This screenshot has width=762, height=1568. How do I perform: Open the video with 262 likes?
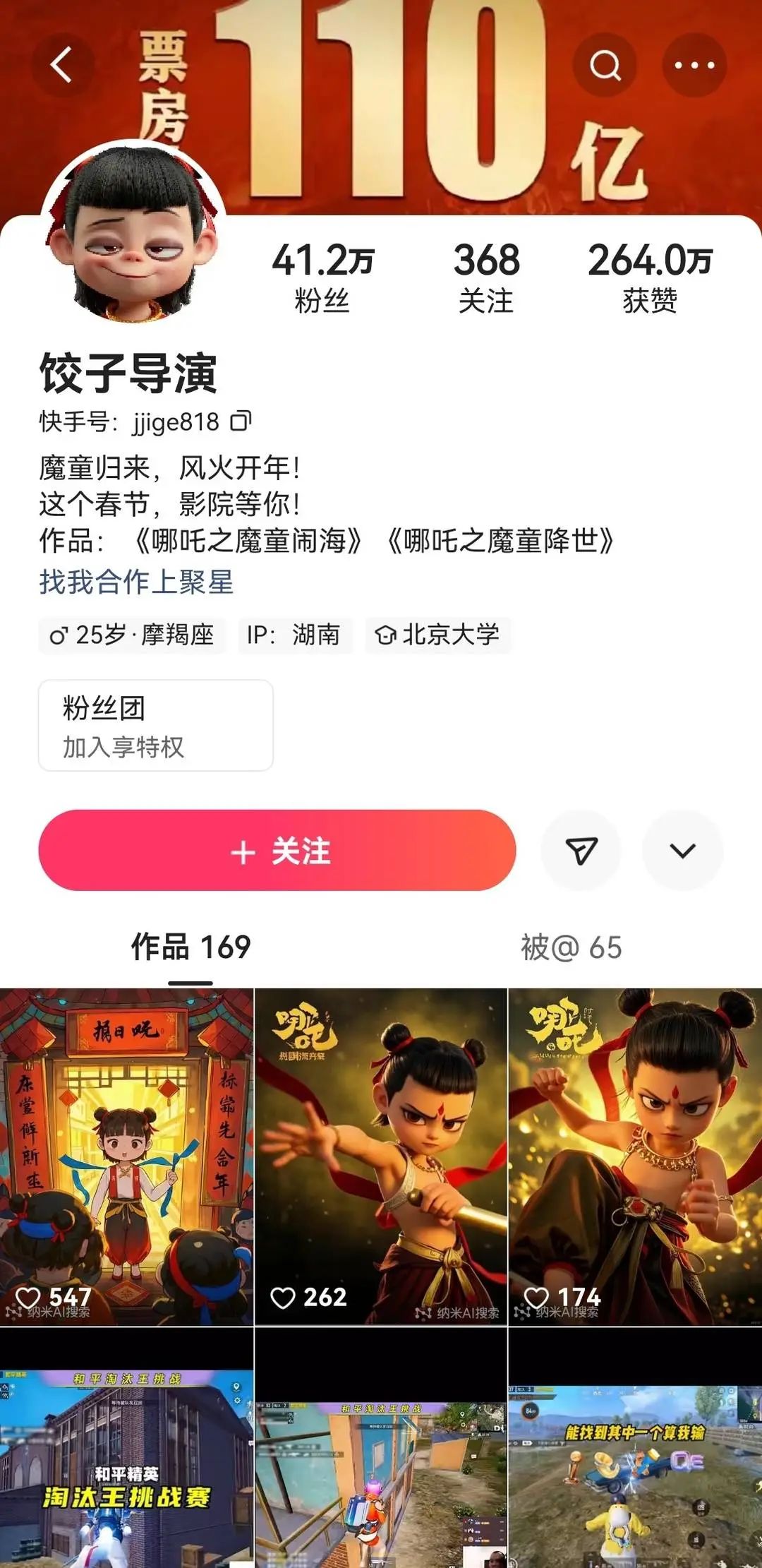coord(381,1156)
